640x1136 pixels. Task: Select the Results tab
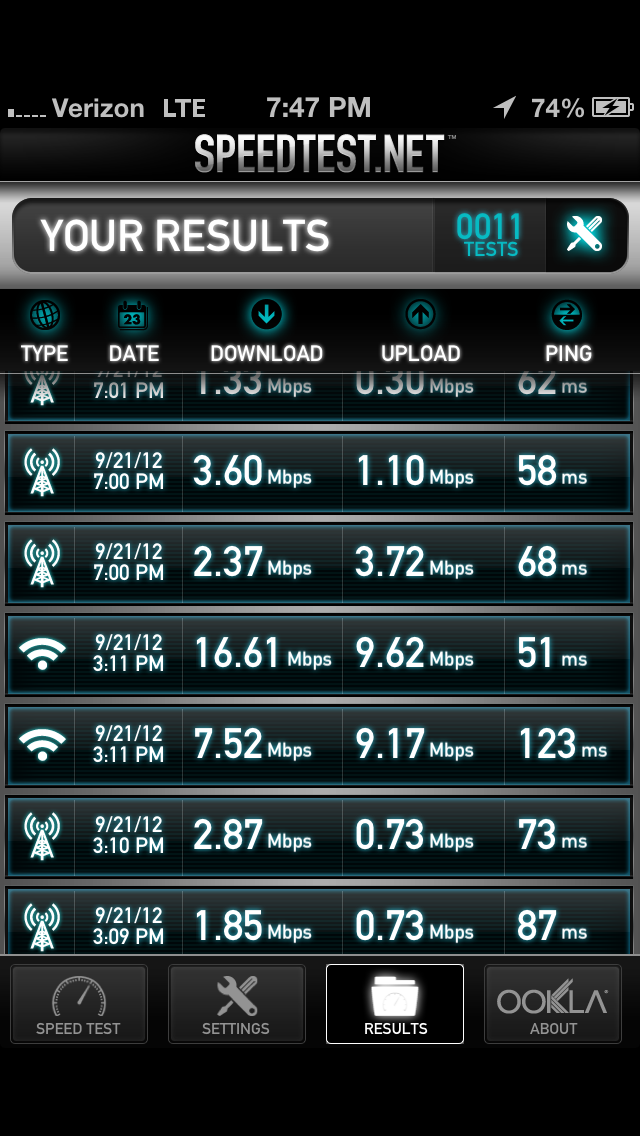(x=395, y=1004)
